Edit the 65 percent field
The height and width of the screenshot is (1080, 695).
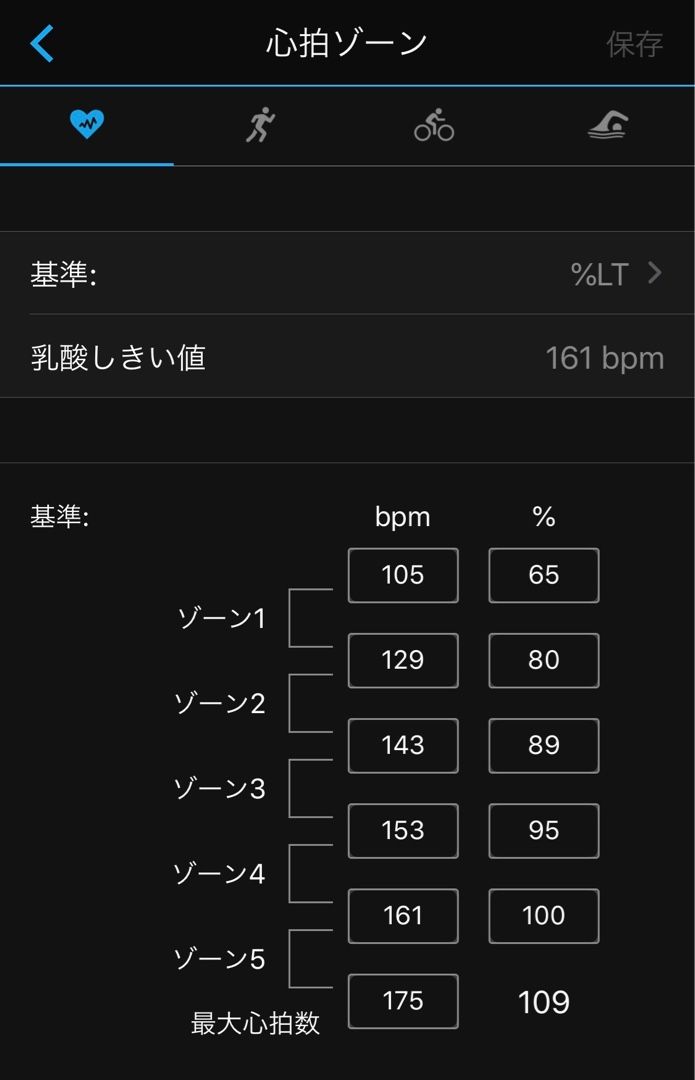pos(544,575)
